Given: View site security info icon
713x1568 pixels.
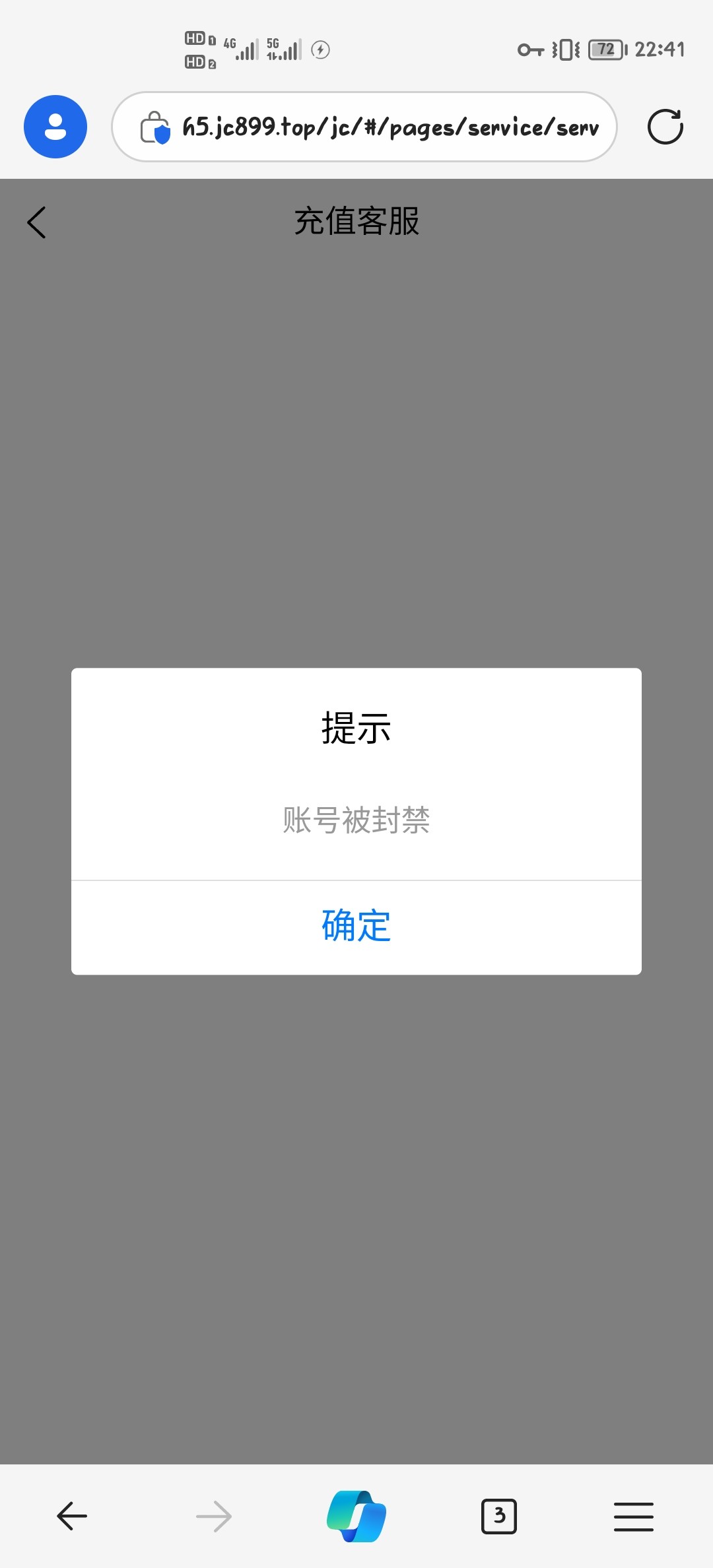Looking at the screenshot, I should click(155, 127).
